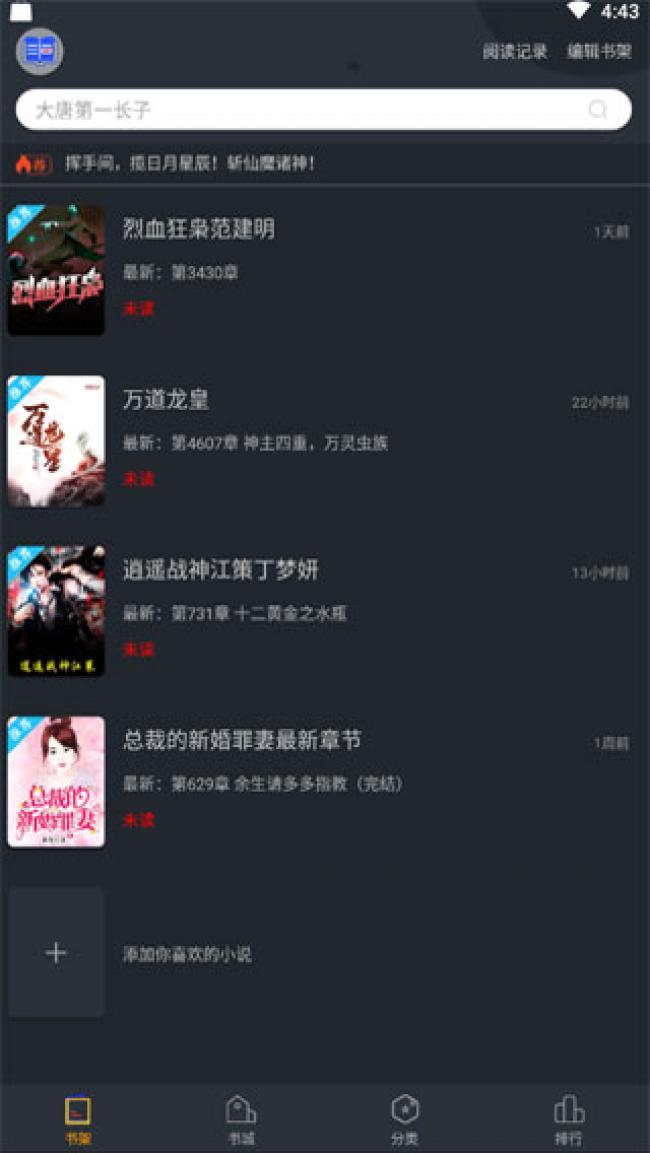Open 总裁的新婚罪妻最新章节
Viewport: 650px width, 1153px height.
241,741
